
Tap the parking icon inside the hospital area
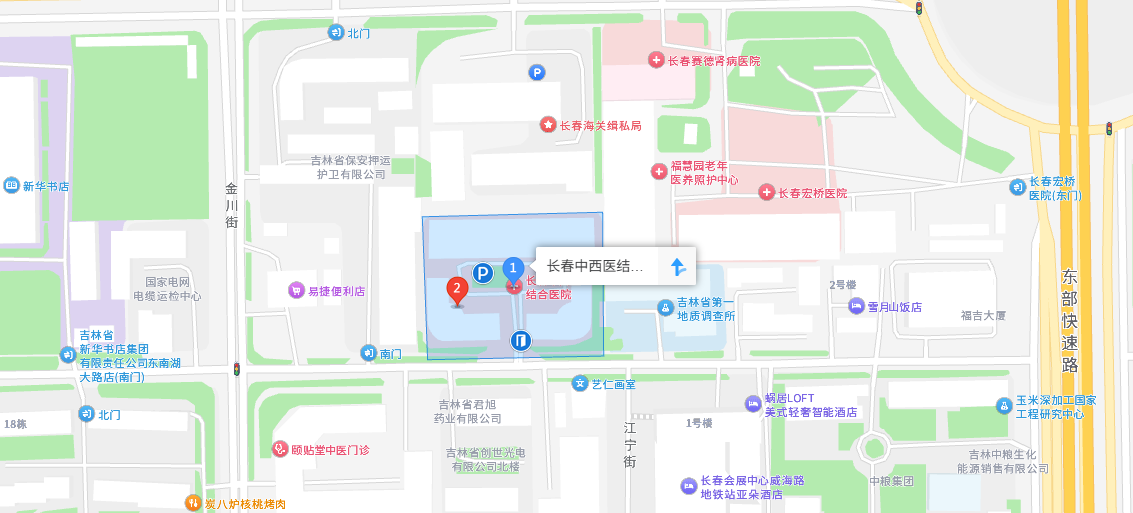[482, 272]
